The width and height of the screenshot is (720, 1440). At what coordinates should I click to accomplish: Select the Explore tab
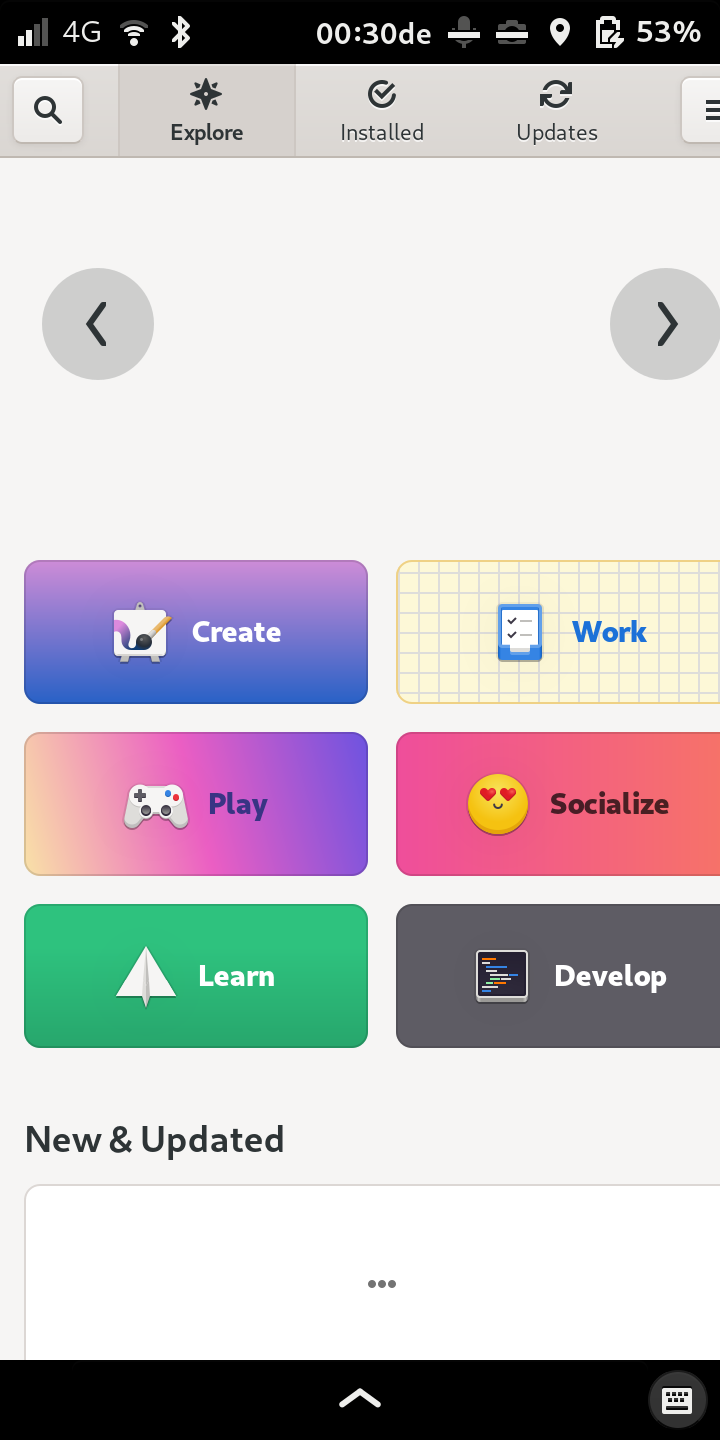207,111
